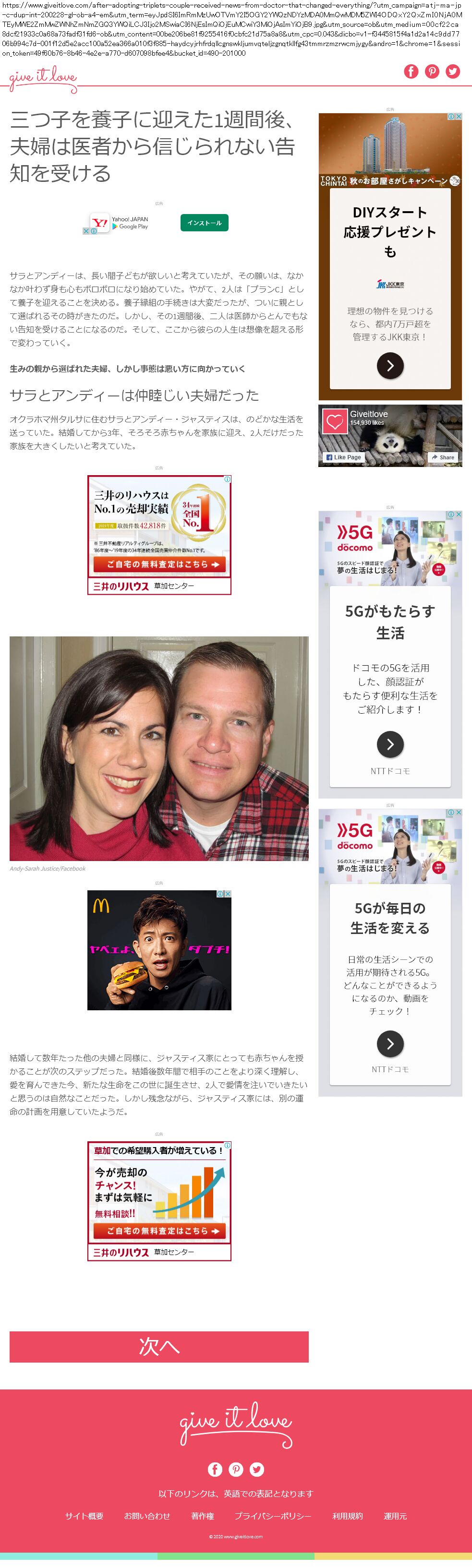Screen dimensions: 472x1568
Task: Open the 運用元 link
Action: coord(395,1516)
